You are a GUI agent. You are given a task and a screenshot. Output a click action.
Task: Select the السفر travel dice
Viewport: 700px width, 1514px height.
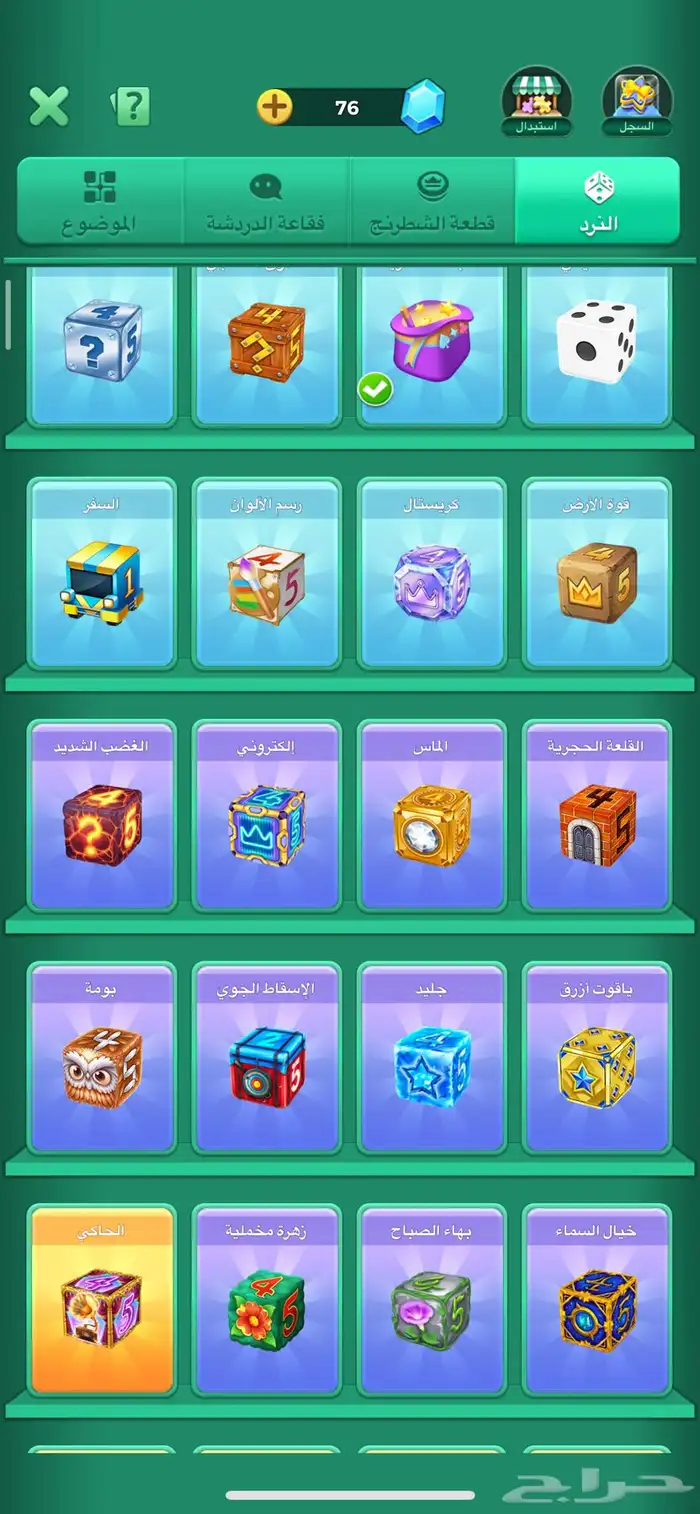tap(101, 574)
